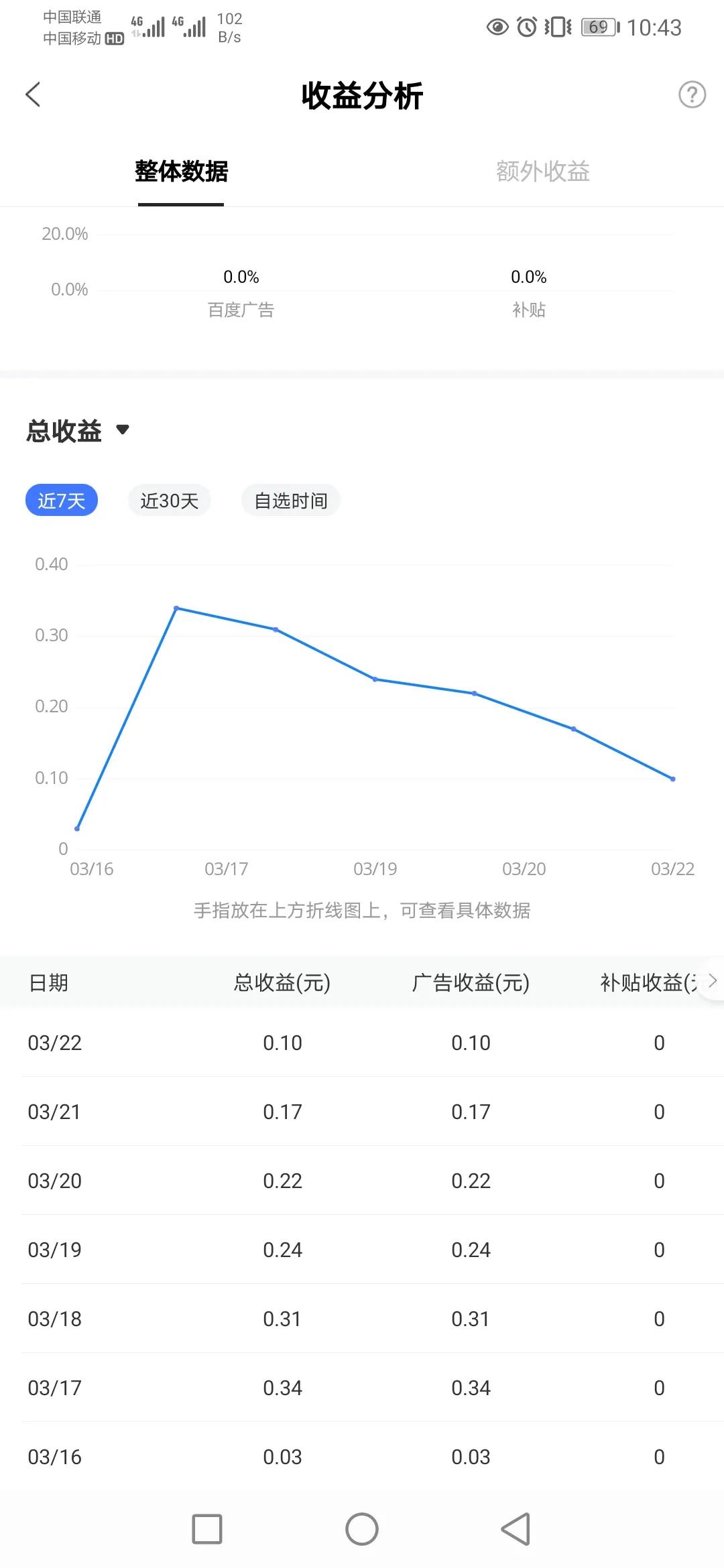Open the help question mark icon

692,94
